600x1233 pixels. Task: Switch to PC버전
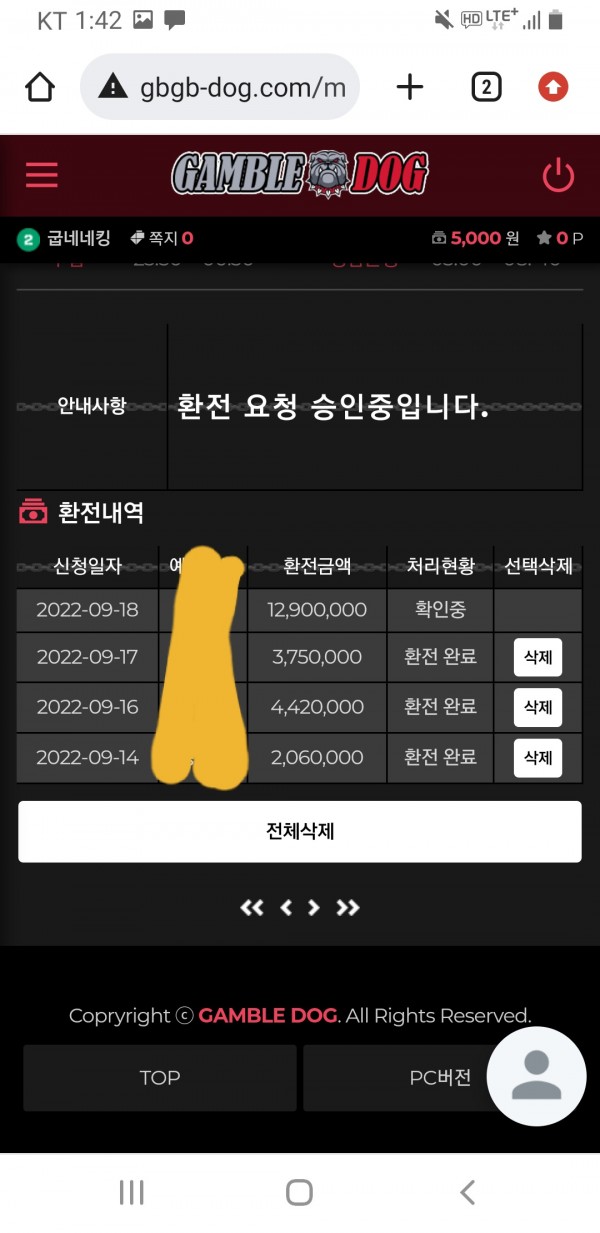coord(440,1078)
